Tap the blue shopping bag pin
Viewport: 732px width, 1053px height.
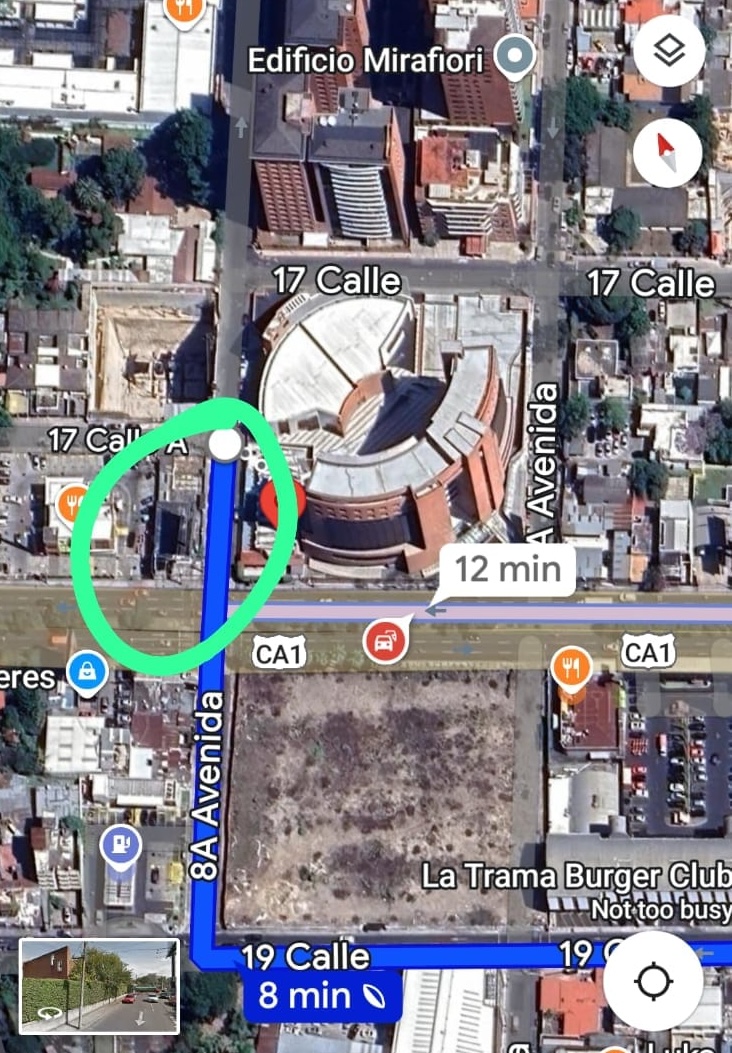88,673
